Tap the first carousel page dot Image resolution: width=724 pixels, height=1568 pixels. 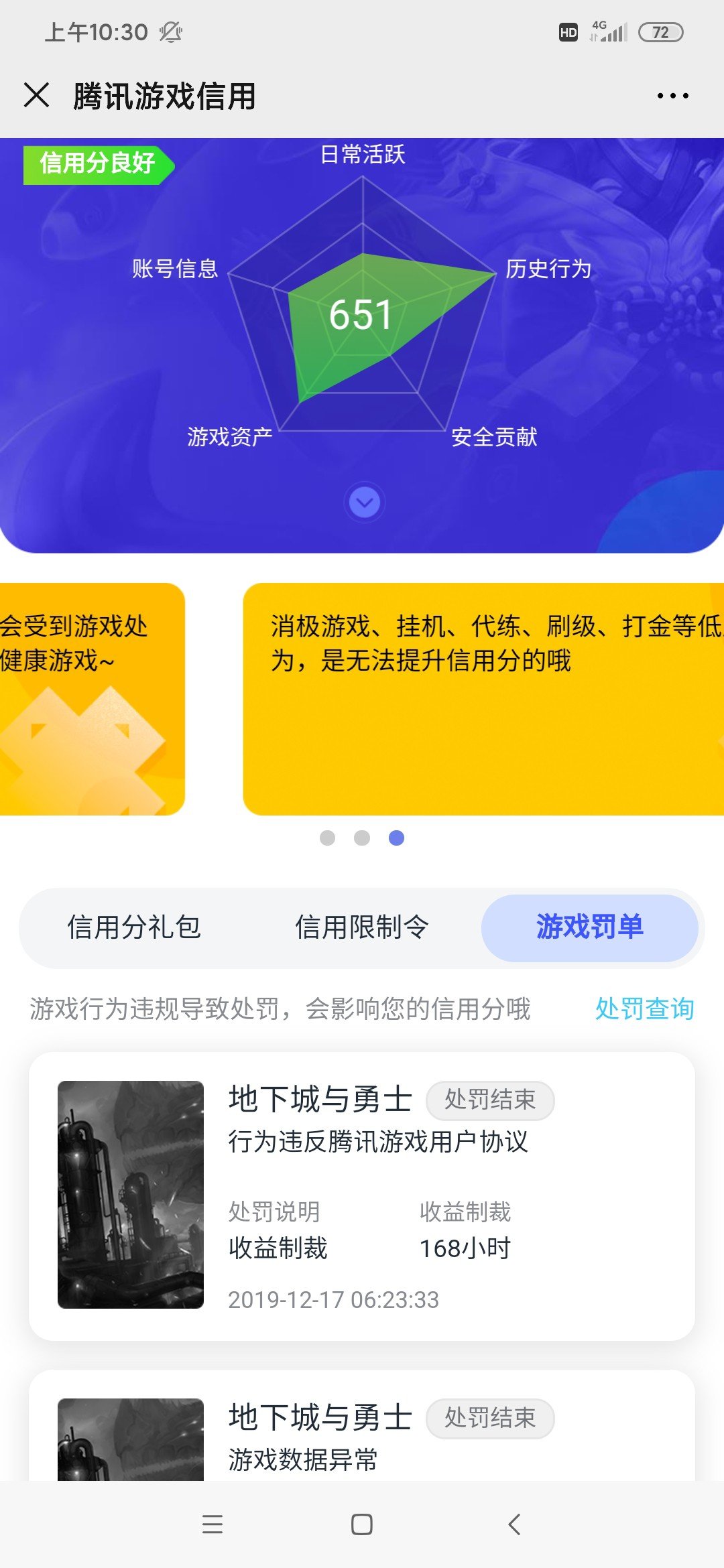point(327,838)
